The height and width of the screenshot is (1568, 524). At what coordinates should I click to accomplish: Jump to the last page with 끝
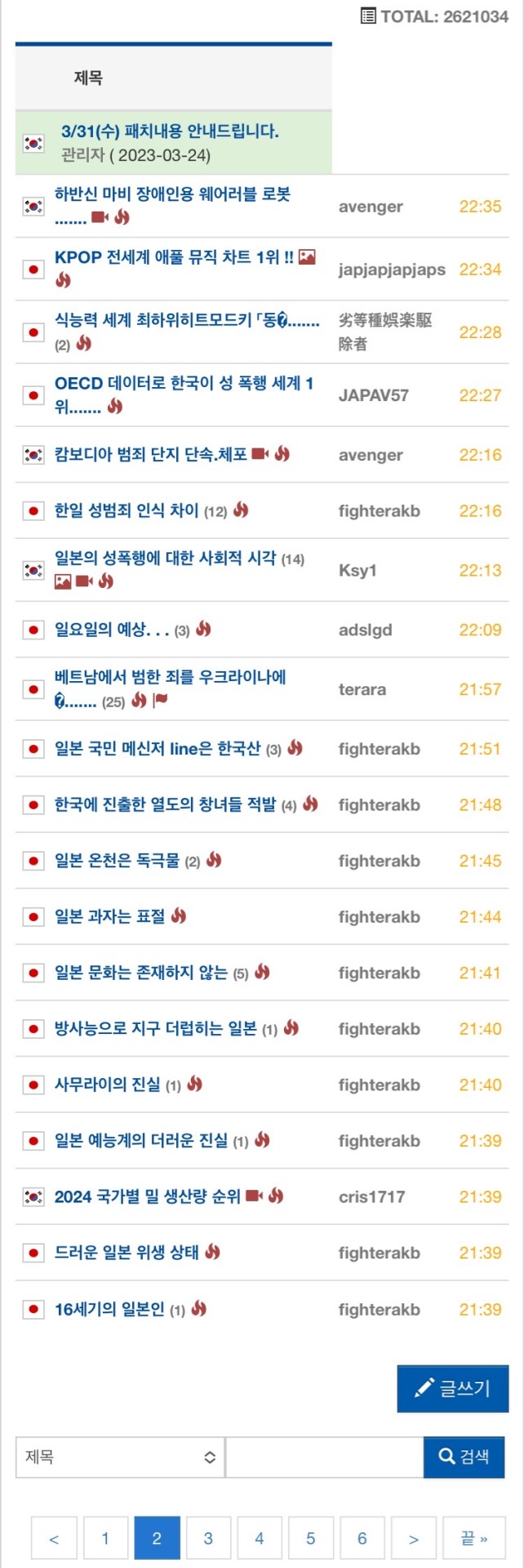click(473, 1539)
